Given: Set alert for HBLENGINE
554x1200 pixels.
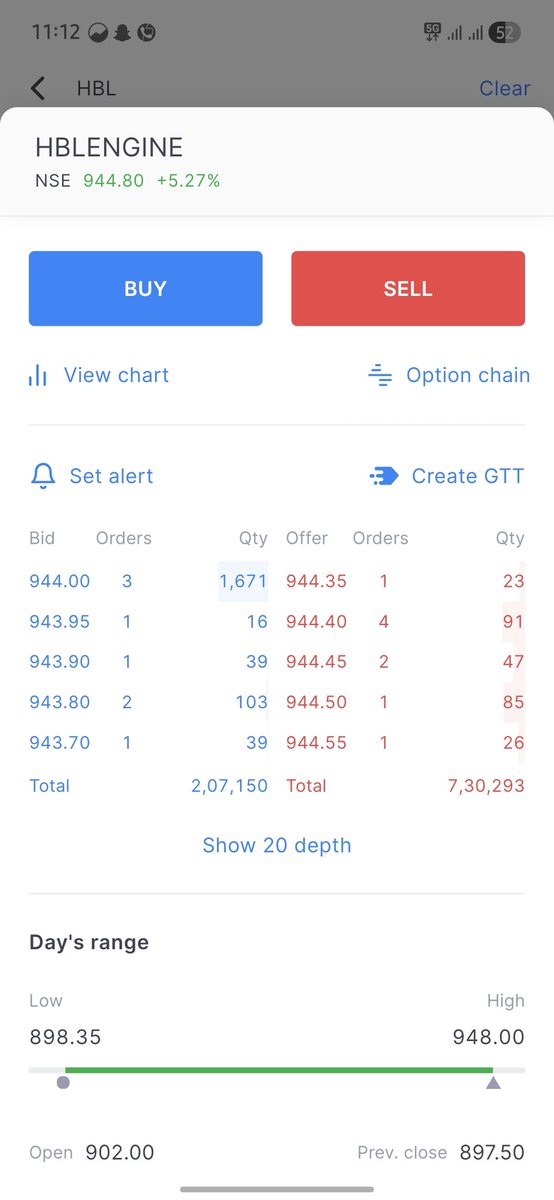Looking at the screenshot, I should [92, 476].
